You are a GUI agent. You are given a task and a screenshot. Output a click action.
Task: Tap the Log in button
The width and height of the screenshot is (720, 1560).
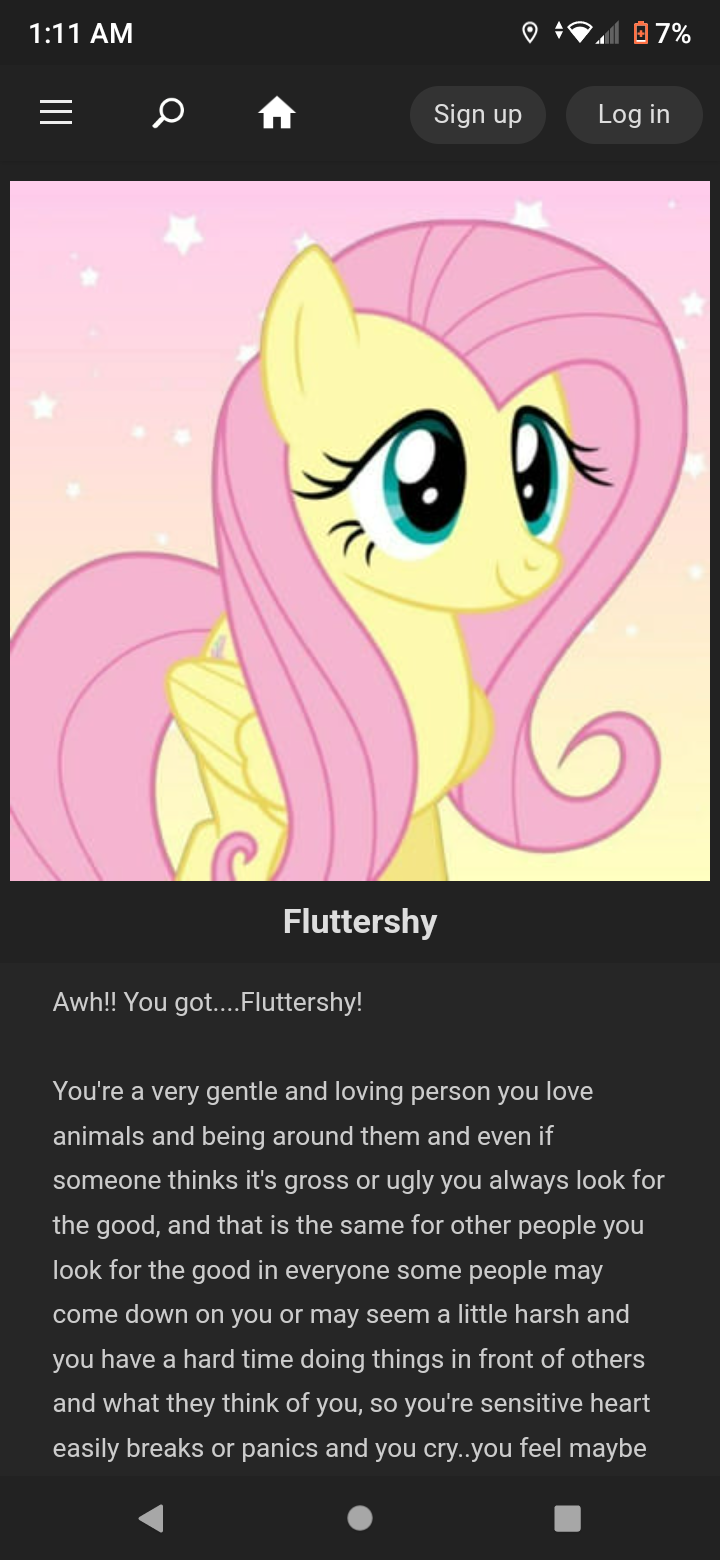click(634, 115)
